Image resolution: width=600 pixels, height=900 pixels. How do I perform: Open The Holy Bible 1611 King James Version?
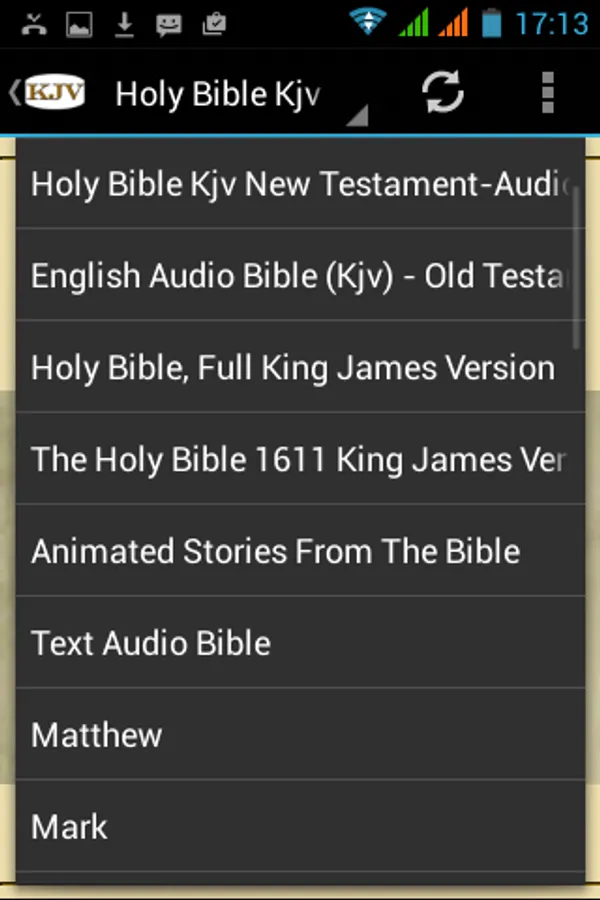(300, 460)
